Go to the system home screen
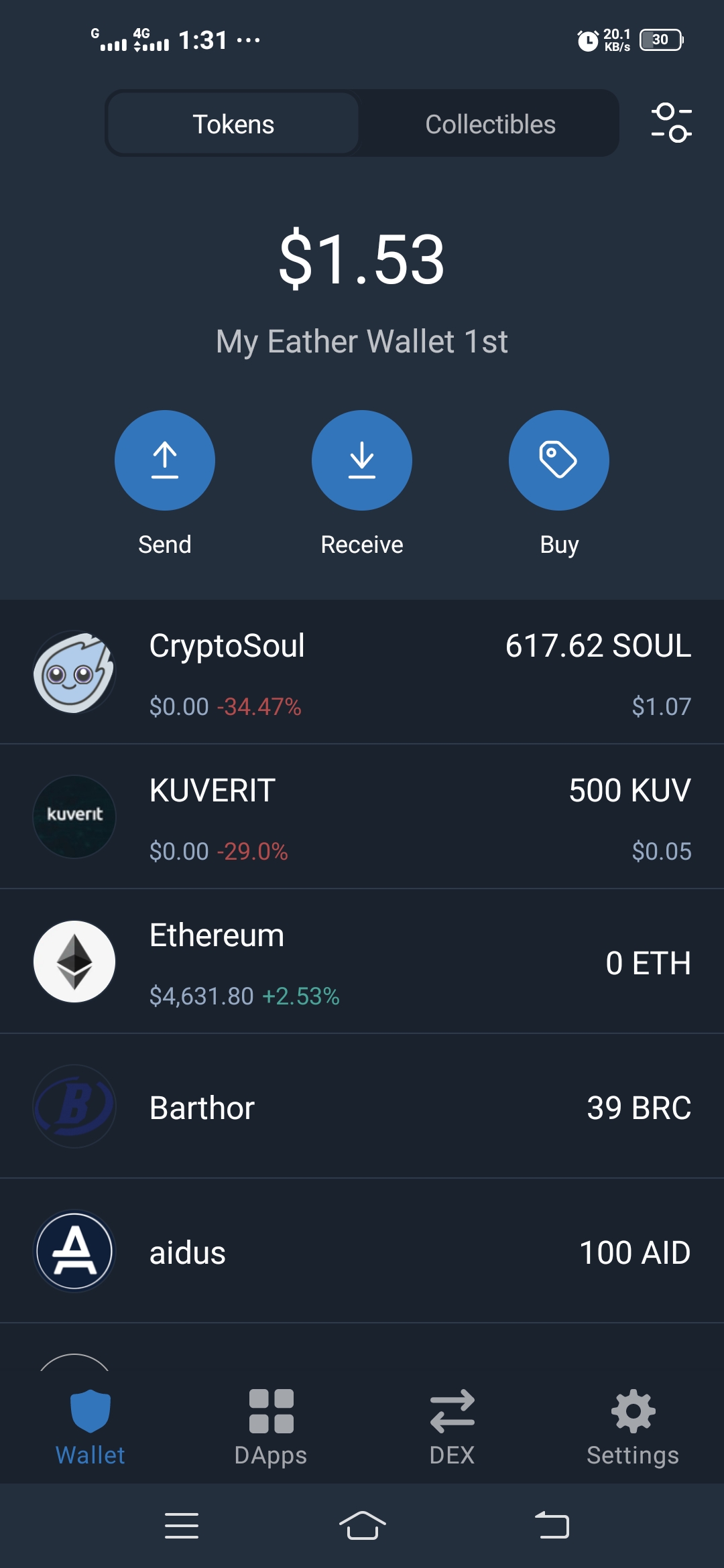724x1568 pixels. point(362,1526)
